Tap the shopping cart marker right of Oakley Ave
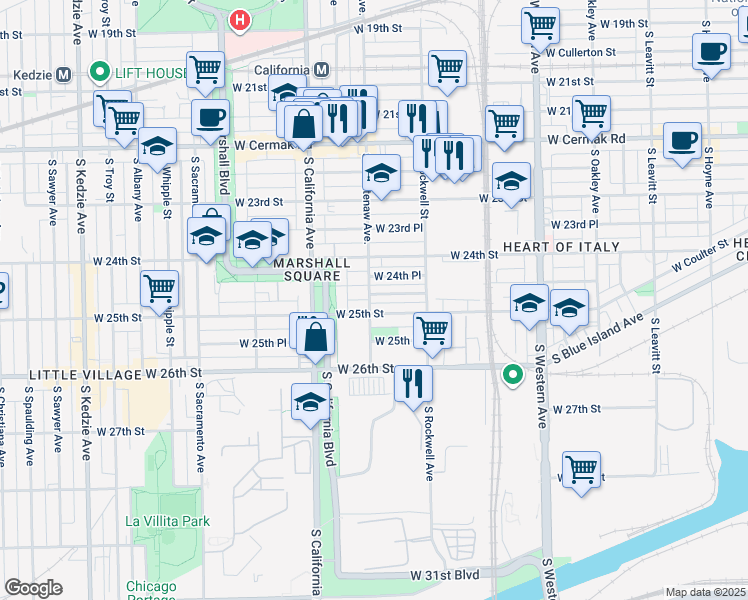 (592, 116)
